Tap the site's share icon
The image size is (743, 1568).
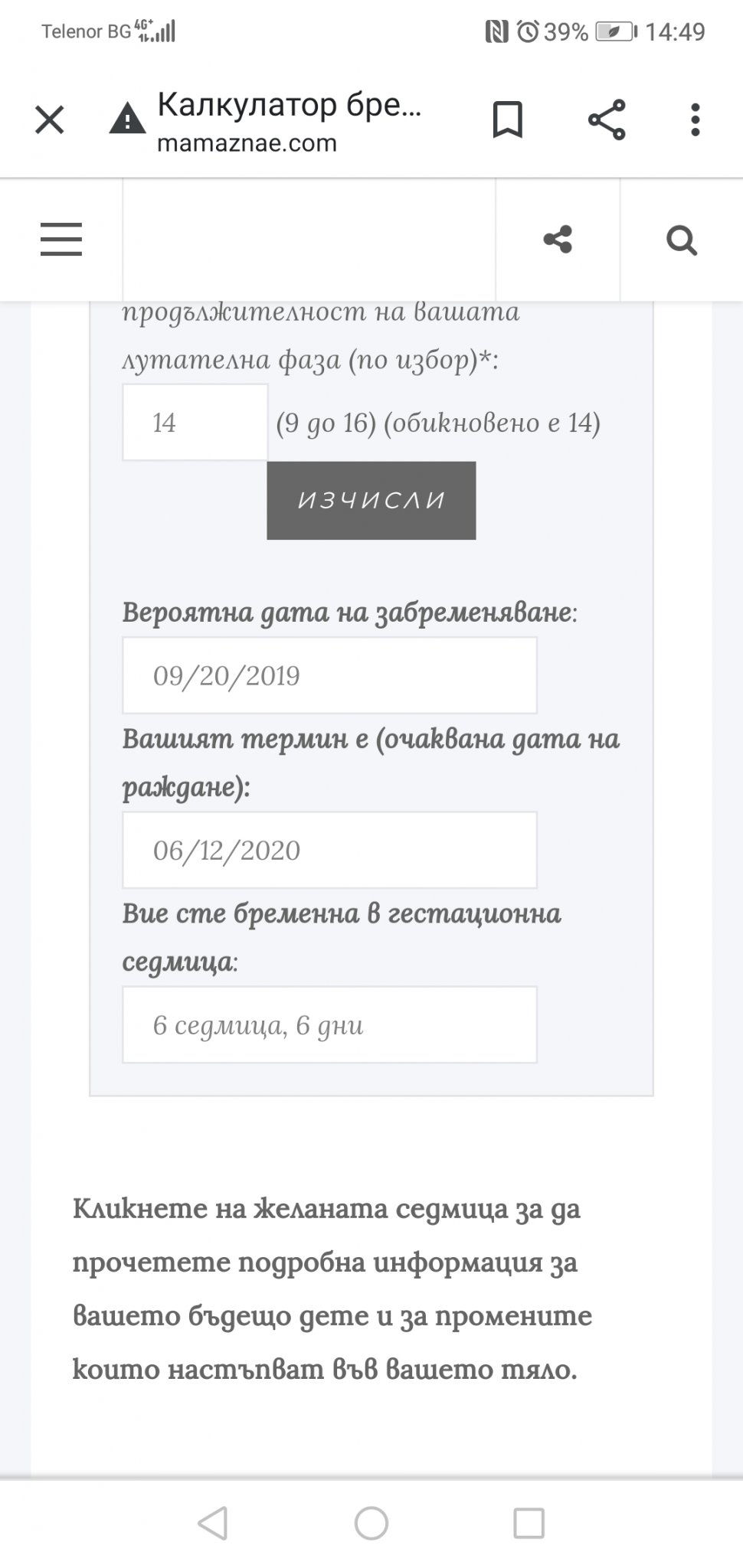(558, 240)
